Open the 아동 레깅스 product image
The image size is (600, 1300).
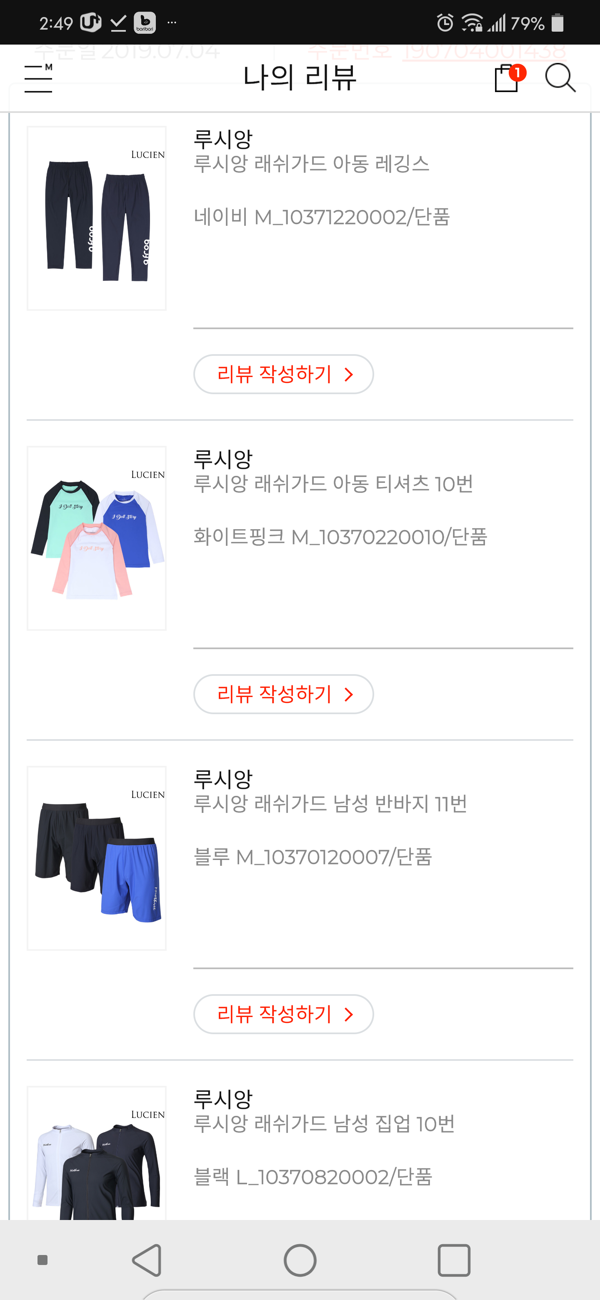(96, 218)
